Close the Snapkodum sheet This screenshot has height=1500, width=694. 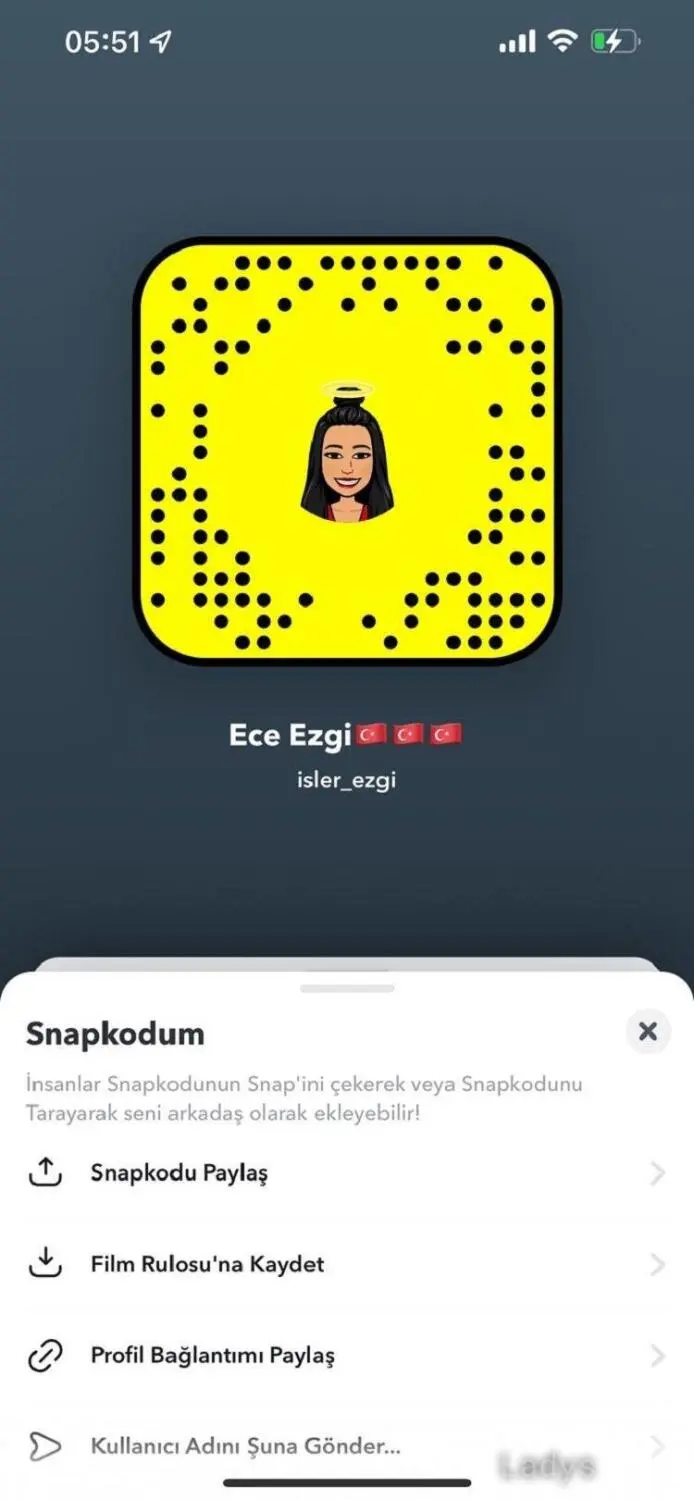tap(648, 1031)
